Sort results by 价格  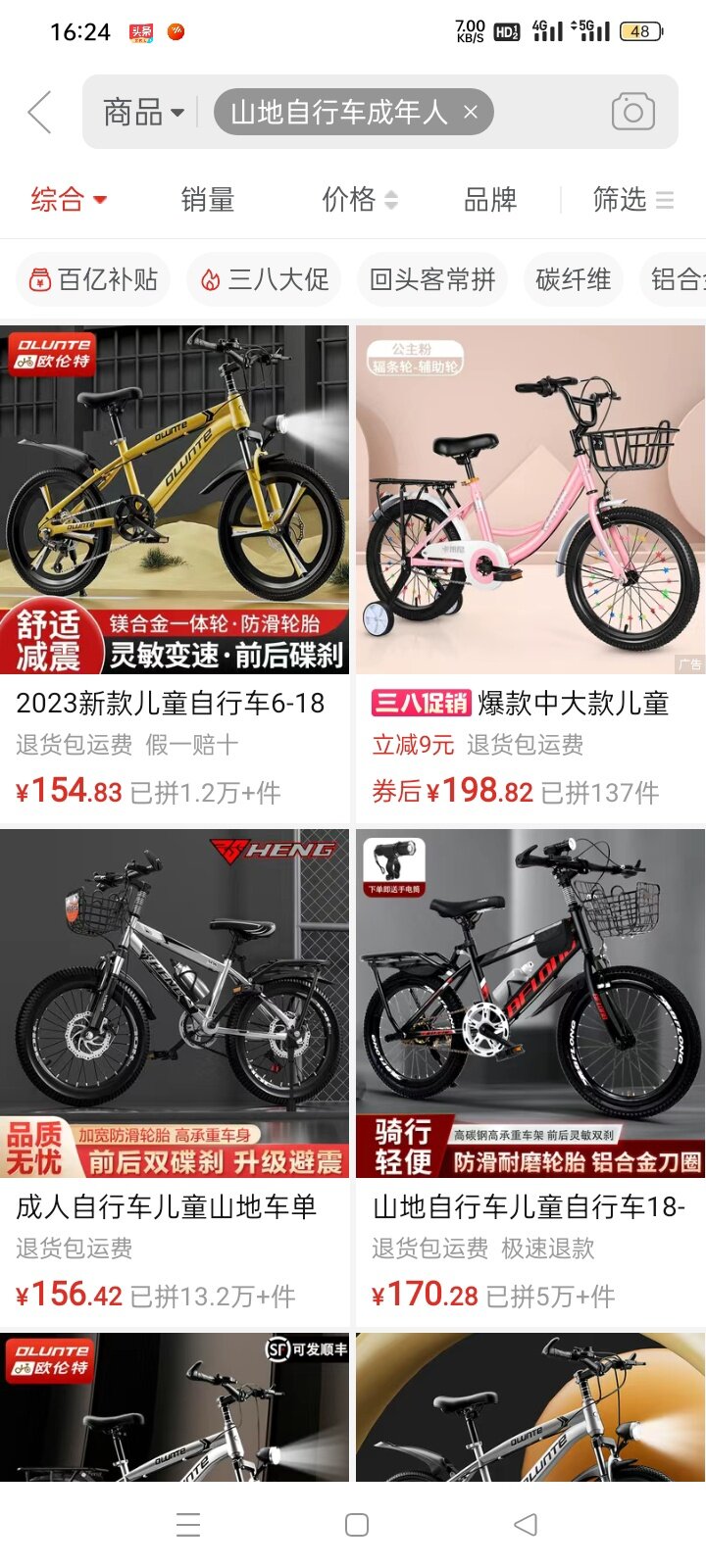tap(359, 200)
